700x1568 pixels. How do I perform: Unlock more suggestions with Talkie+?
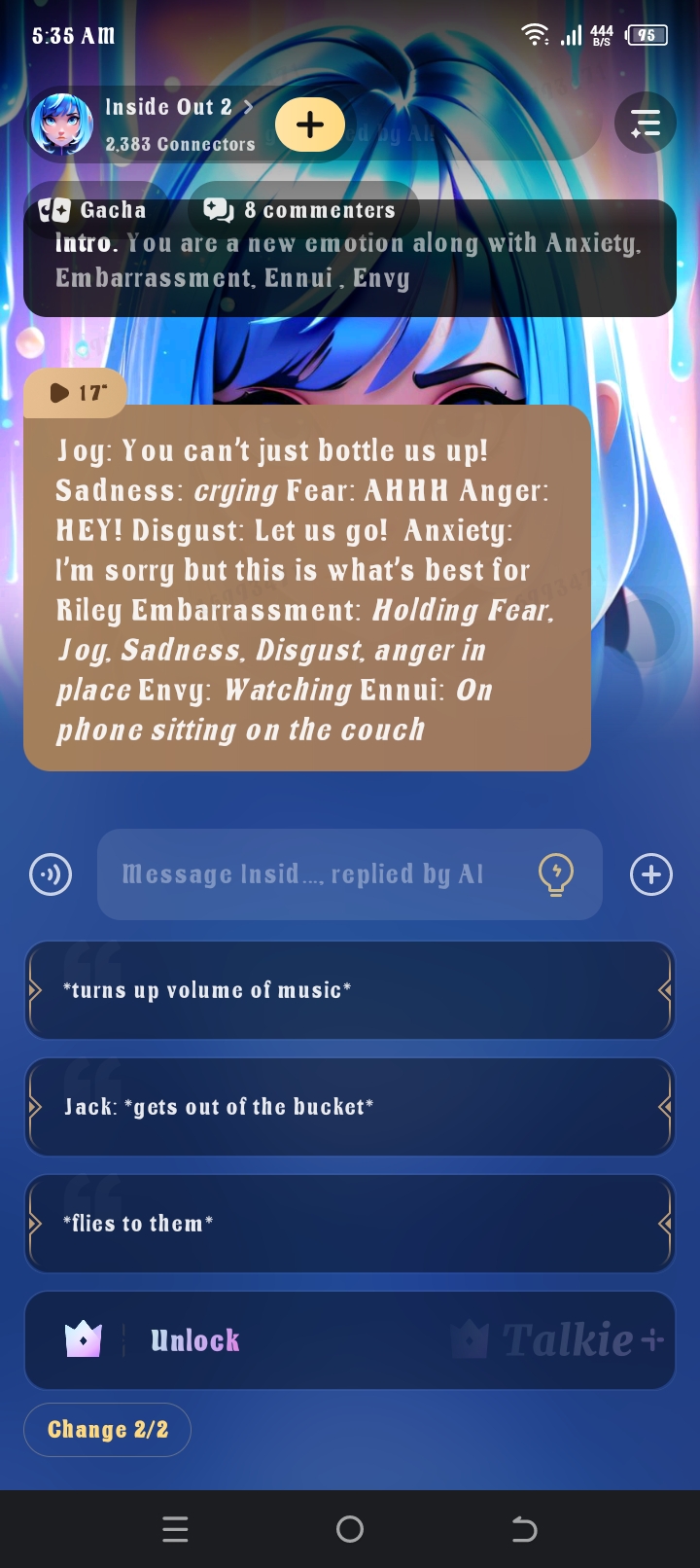point(350,1340)
